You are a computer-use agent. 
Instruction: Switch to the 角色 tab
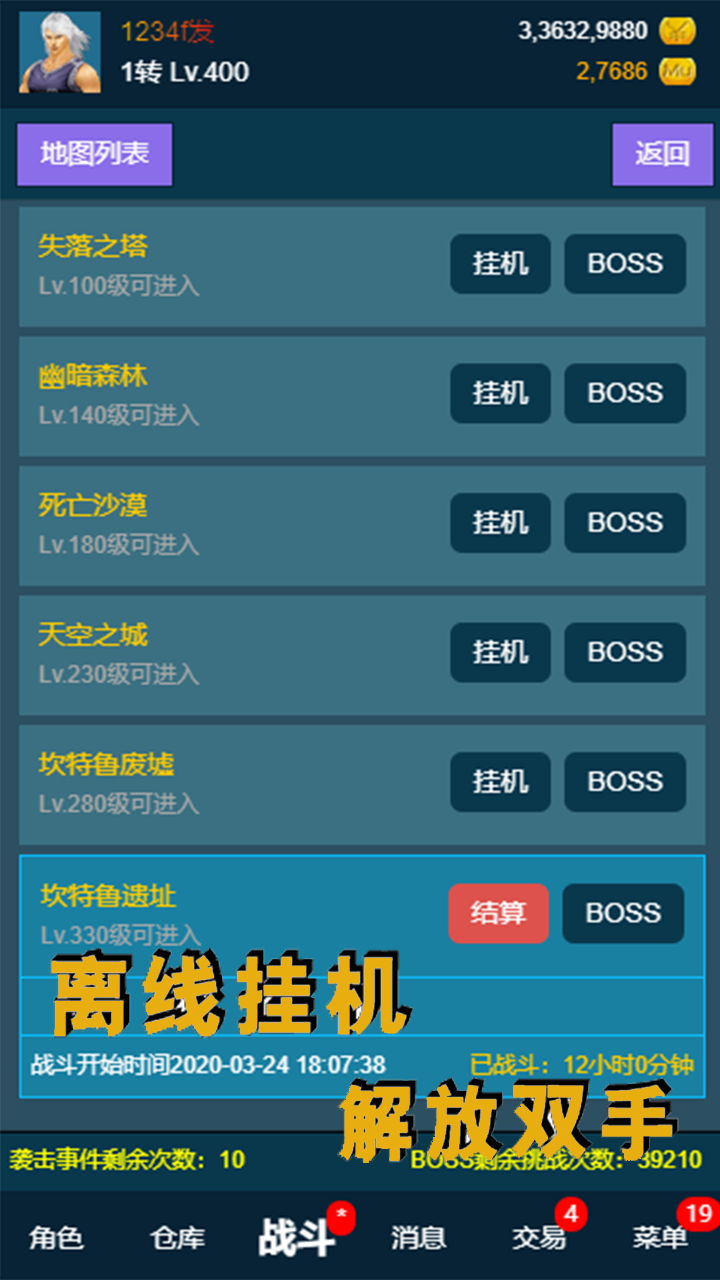click(56, 1238)
